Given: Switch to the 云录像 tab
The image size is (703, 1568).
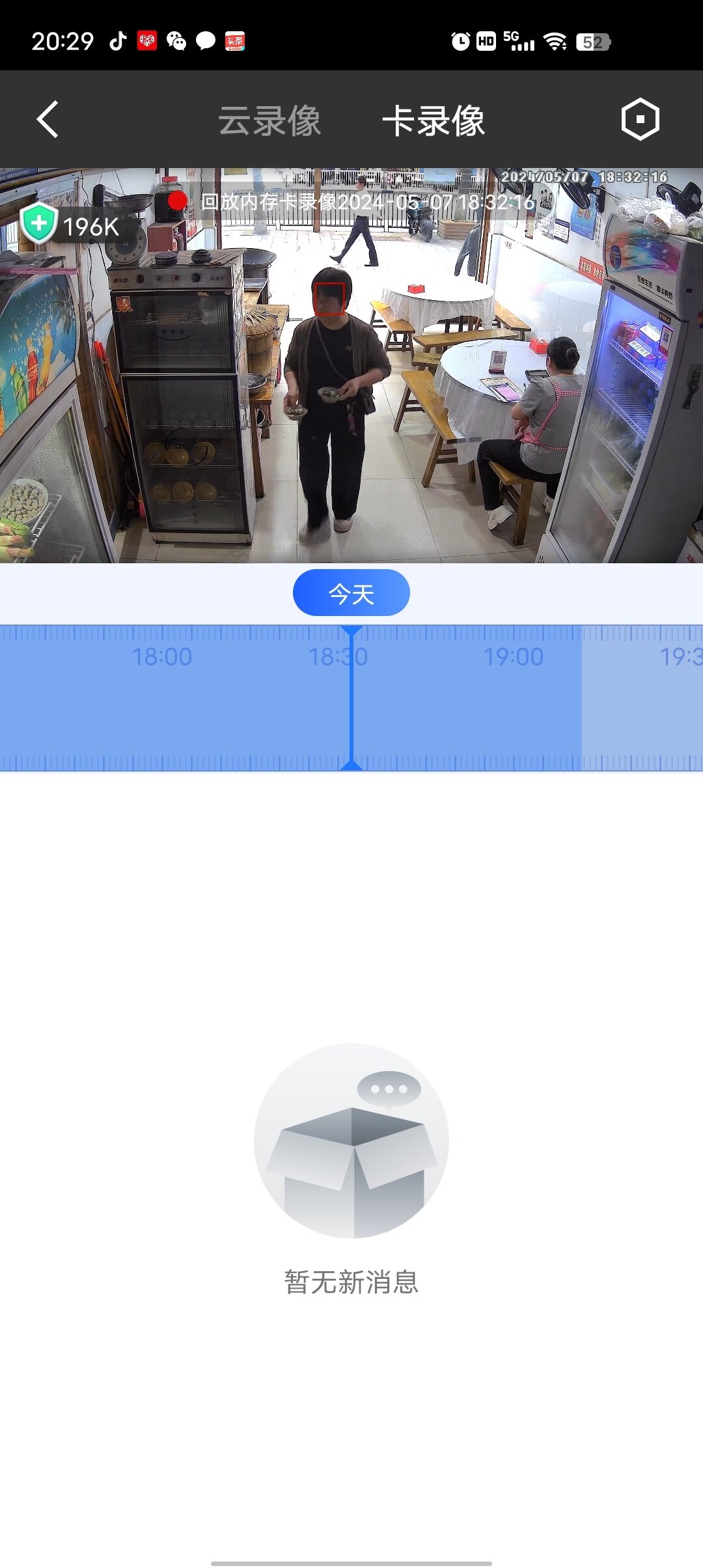Looking at the screenshot, I should [x=269, y=121].
